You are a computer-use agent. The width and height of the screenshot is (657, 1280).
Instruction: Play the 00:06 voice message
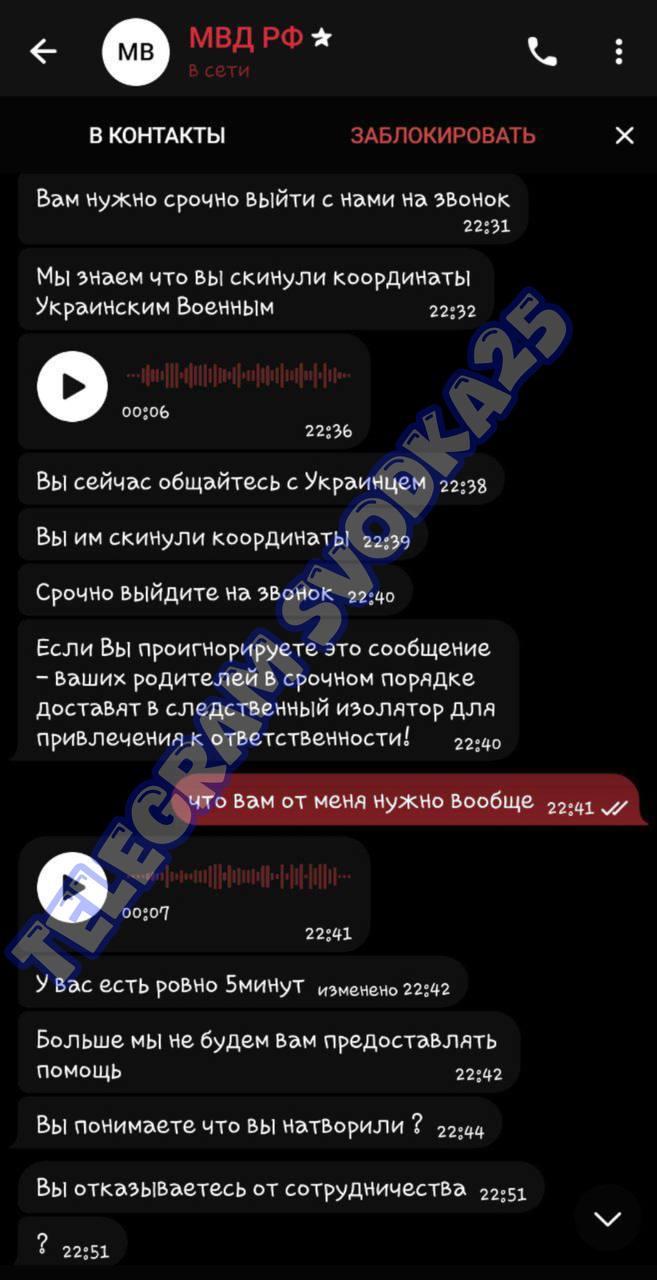click(72, 386)
